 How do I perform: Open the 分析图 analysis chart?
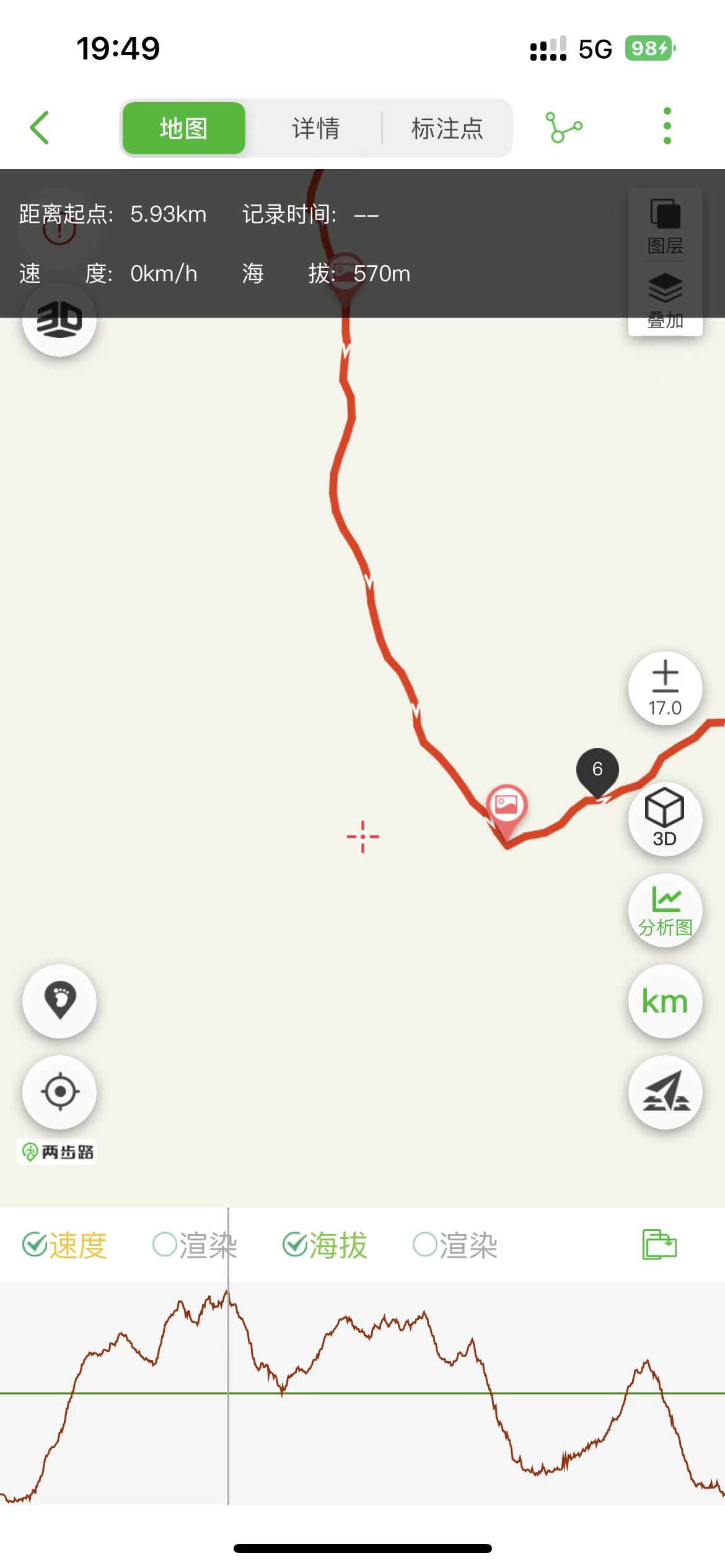point(665,910)
